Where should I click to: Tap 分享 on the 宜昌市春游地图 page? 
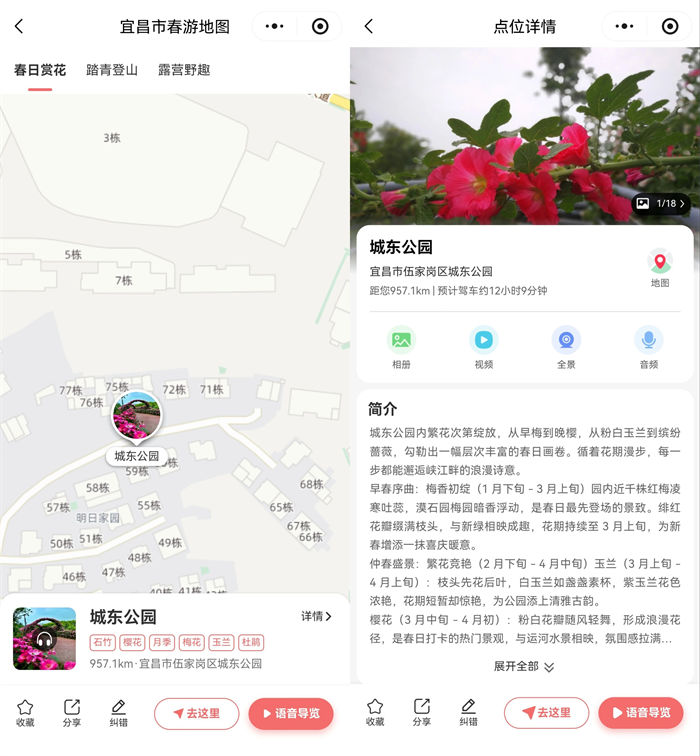click(72, 712)
